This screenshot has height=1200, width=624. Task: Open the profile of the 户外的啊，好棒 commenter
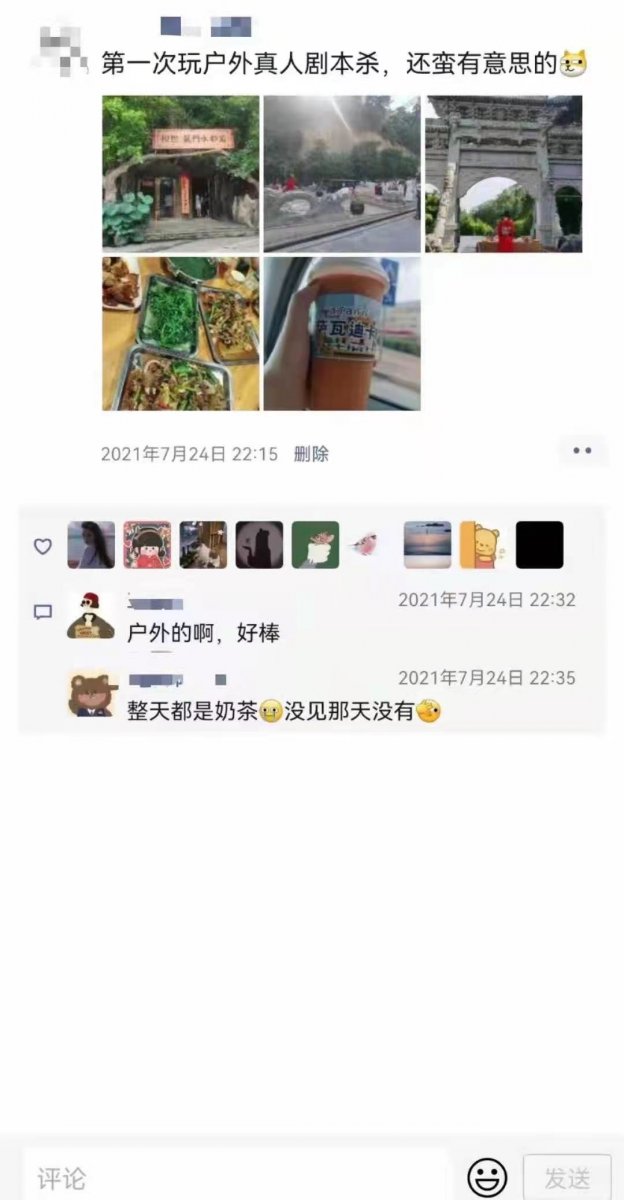tap(91, 614)
